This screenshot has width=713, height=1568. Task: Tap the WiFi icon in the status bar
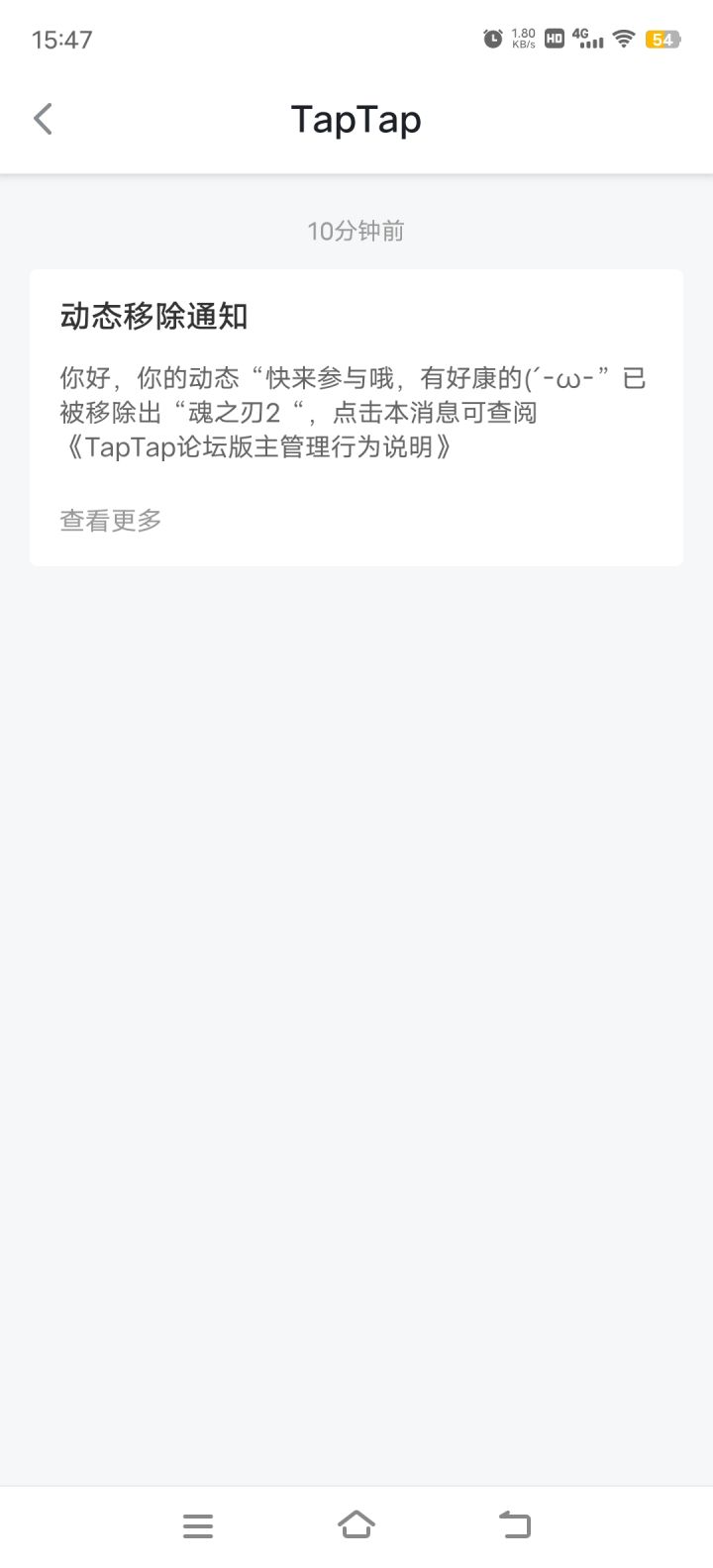[622, 40]
